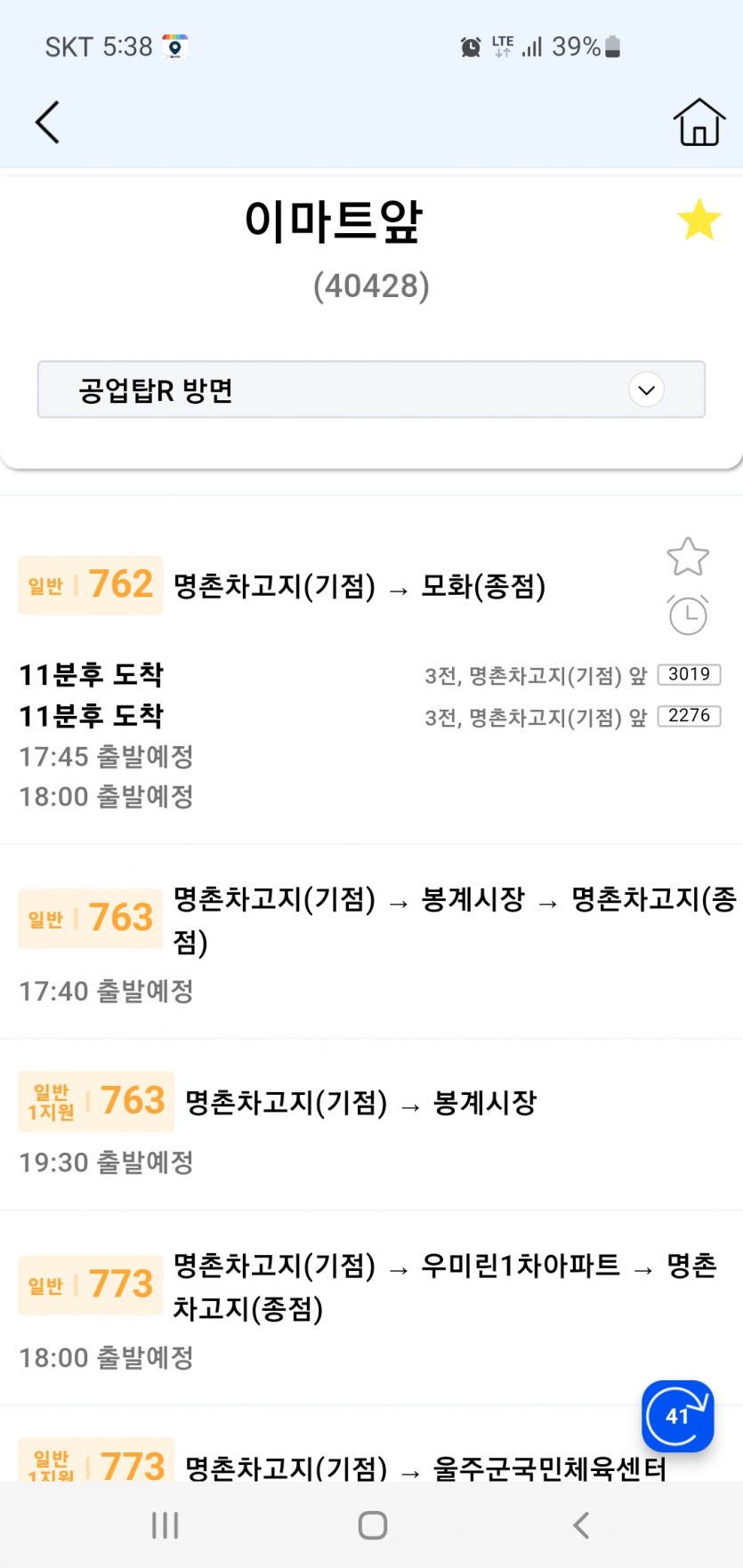Image resolution: width=743 pixels, height=1568 pixels.
Task: Expand the 공업탑R 방면 direction dropdown
Action: [646, 390]
